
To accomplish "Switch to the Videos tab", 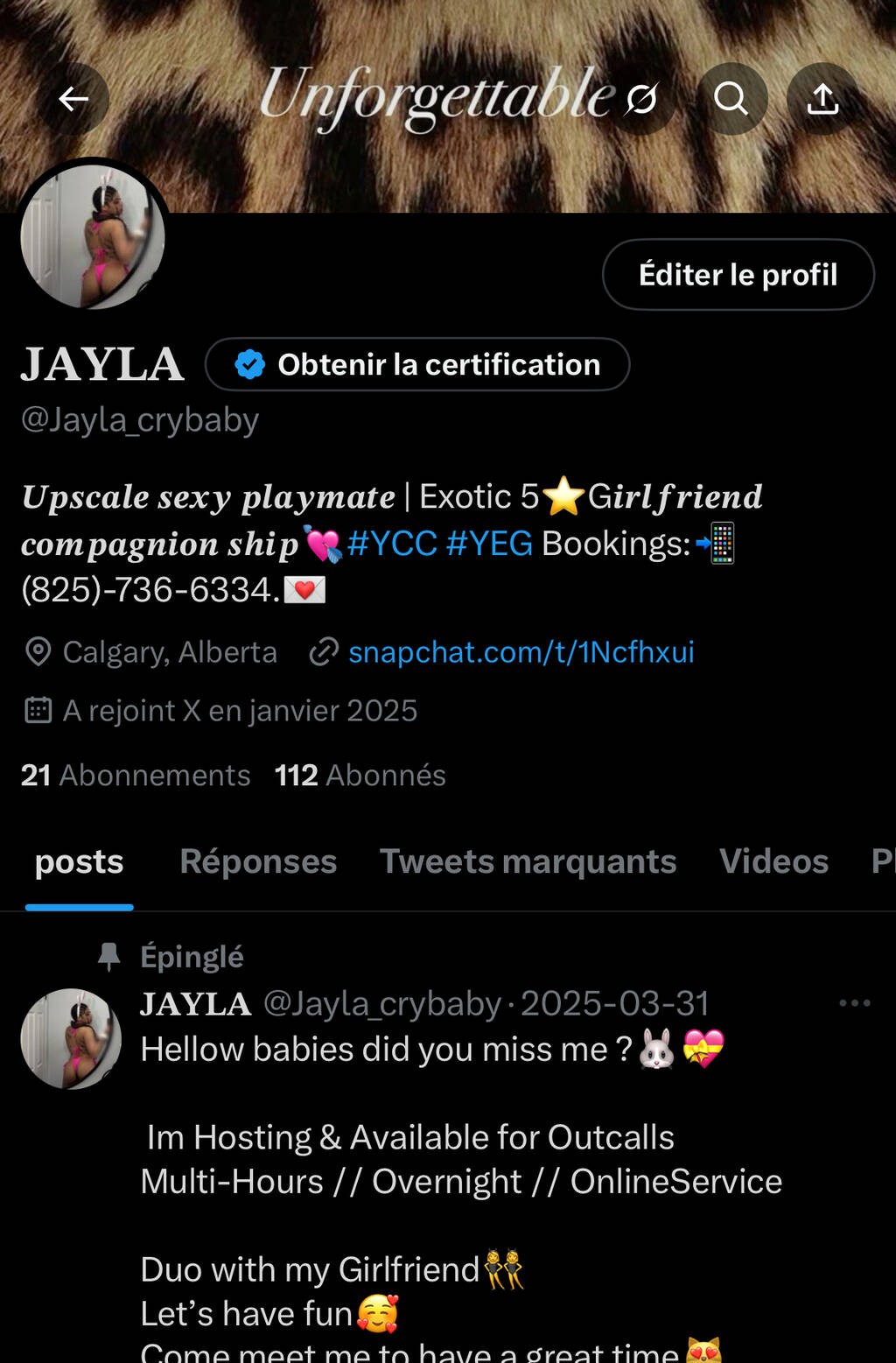I will pos(773,861).
